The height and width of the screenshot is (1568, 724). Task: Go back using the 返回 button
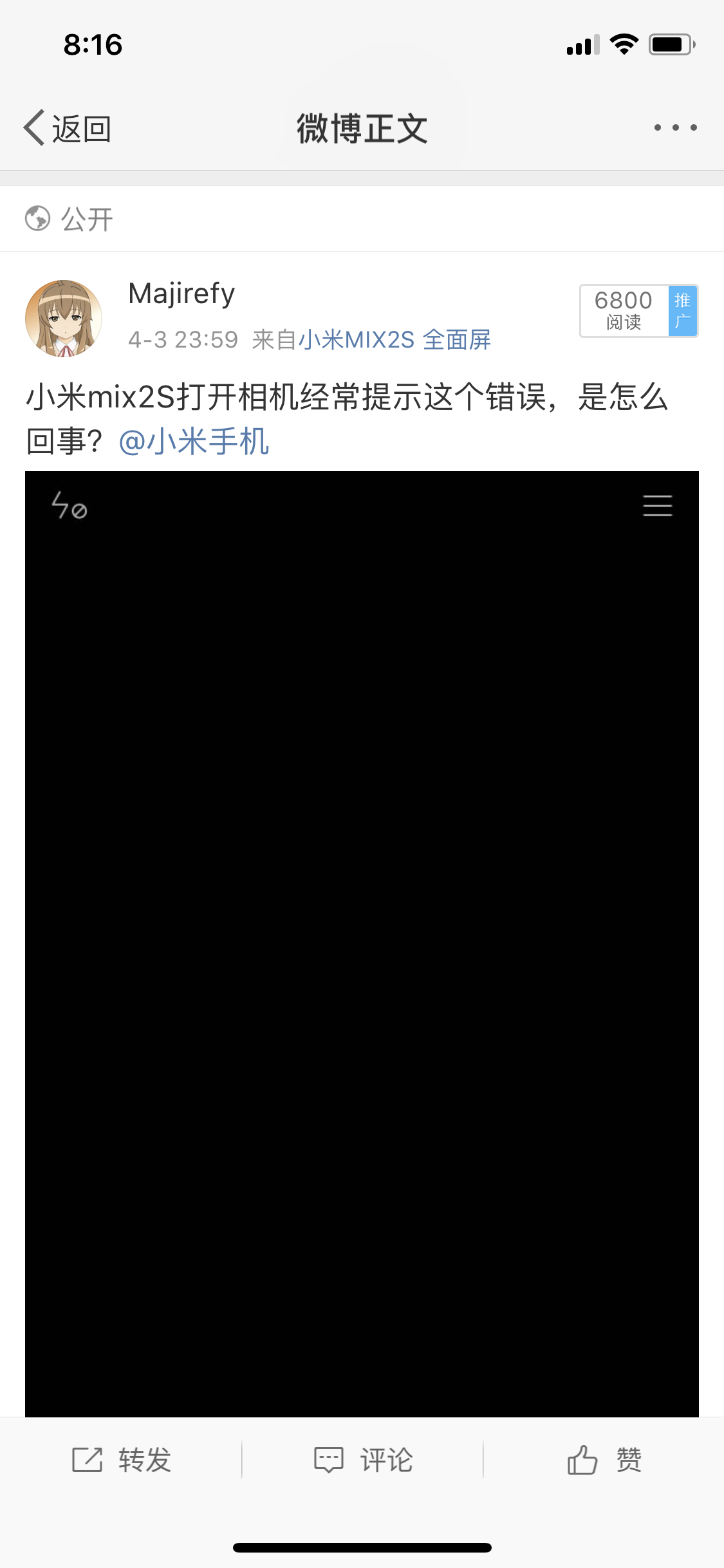pos(68,128)
